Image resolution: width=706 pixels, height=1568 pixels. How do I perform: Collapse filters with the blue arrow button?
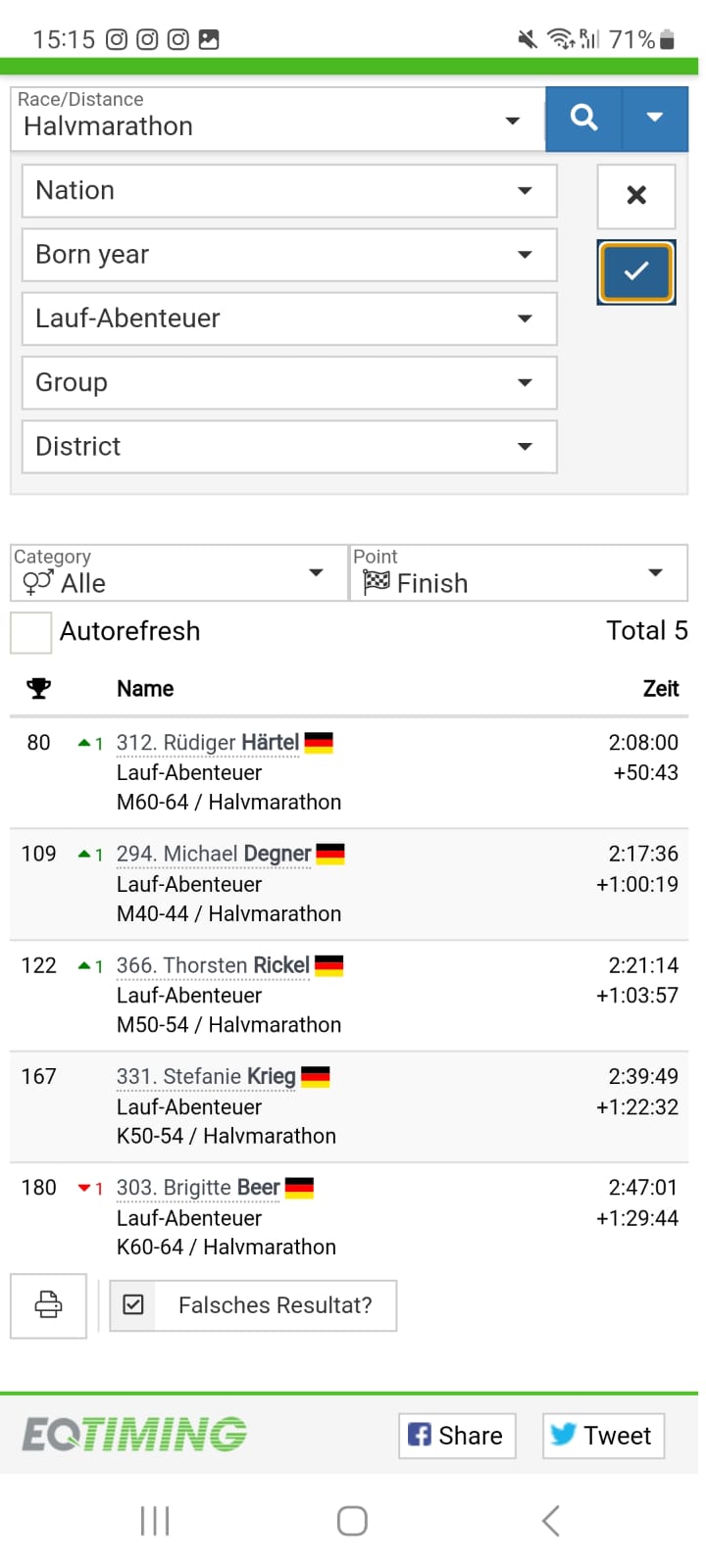654,118
